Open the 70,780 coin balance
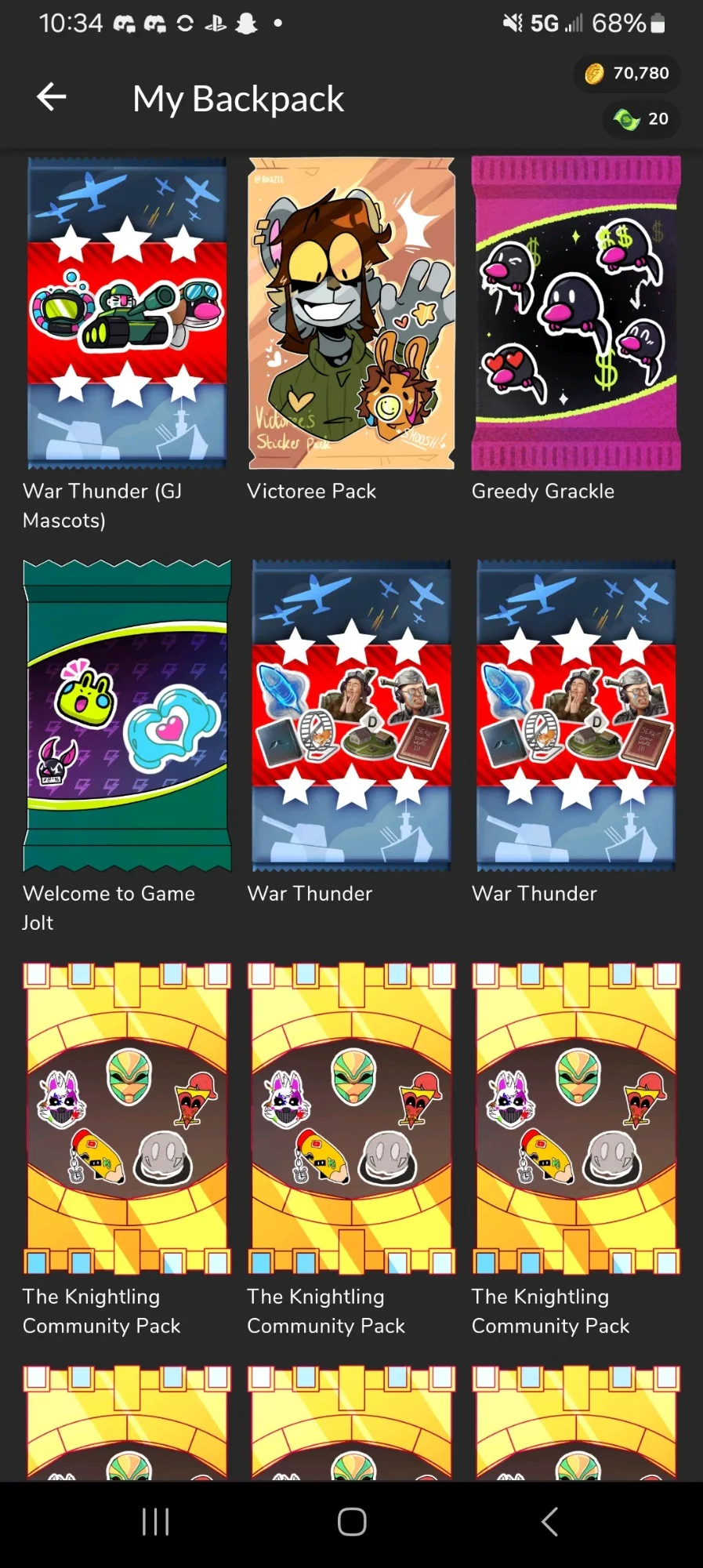The width and height of the screenshot is (703, 1568). (x=627, y=74)
